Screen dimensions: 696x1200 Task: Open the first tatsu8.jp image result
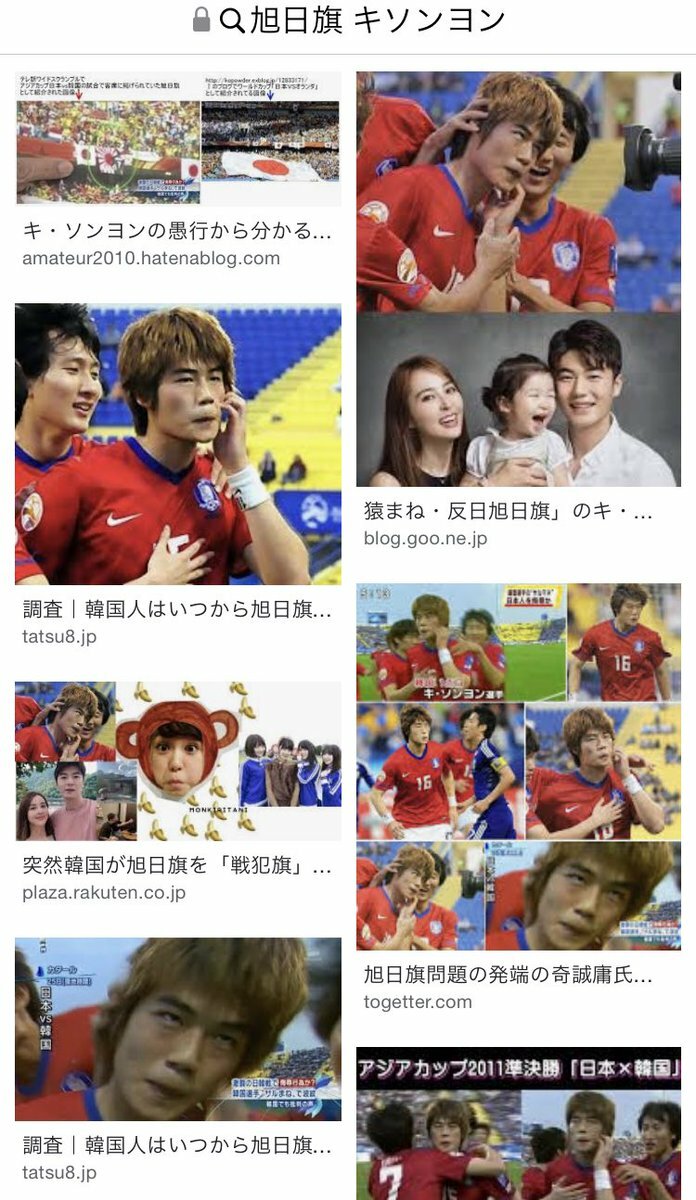(178, 444)
